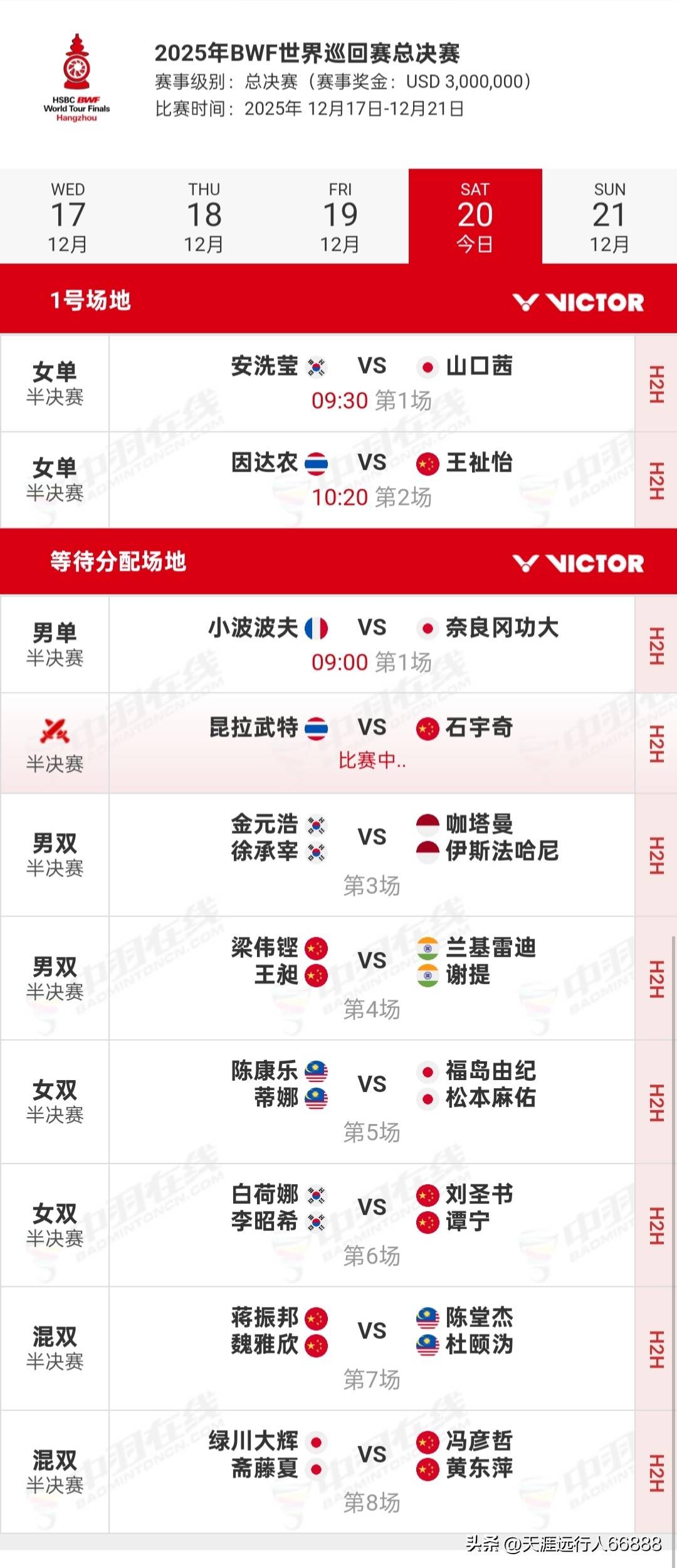Check H2H for 梁伟铿/王昶 match
Image resolution: width=677 pixels, height=1568 pixels.
(655, 978)
